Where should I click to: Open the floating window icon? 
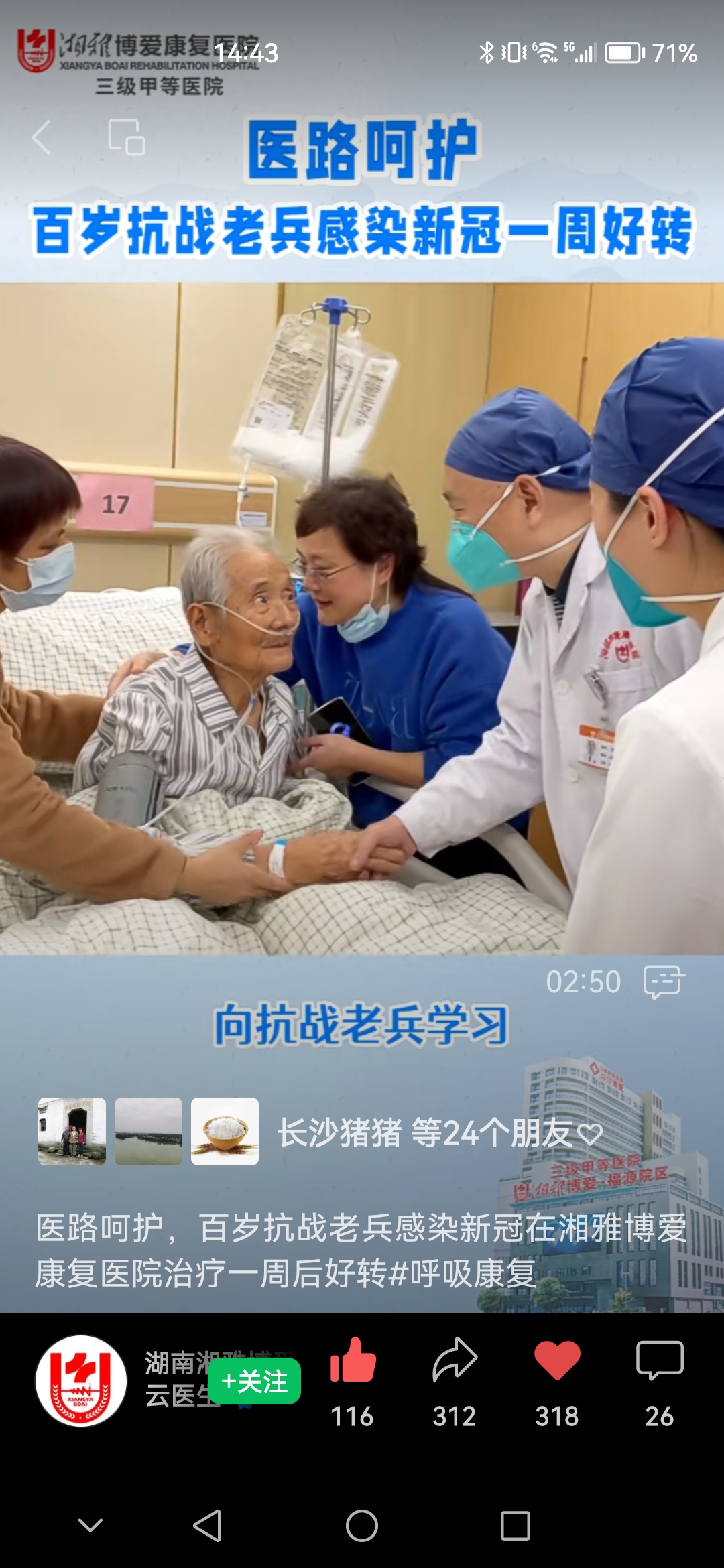pyautogui.click(x=126, y=138)
